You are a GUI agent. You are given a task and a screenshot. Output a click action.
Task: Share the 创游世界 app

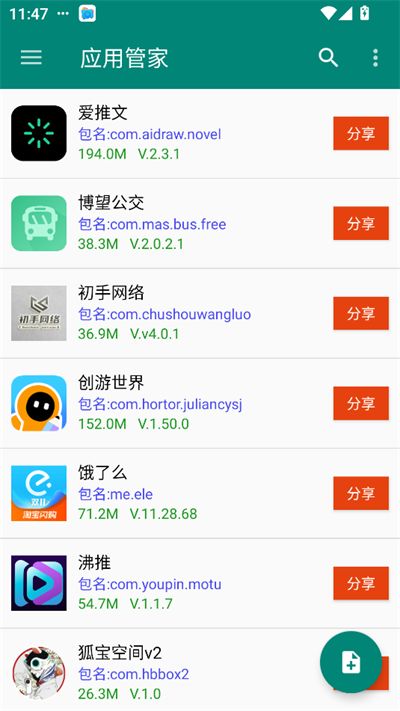click(361, 403)
